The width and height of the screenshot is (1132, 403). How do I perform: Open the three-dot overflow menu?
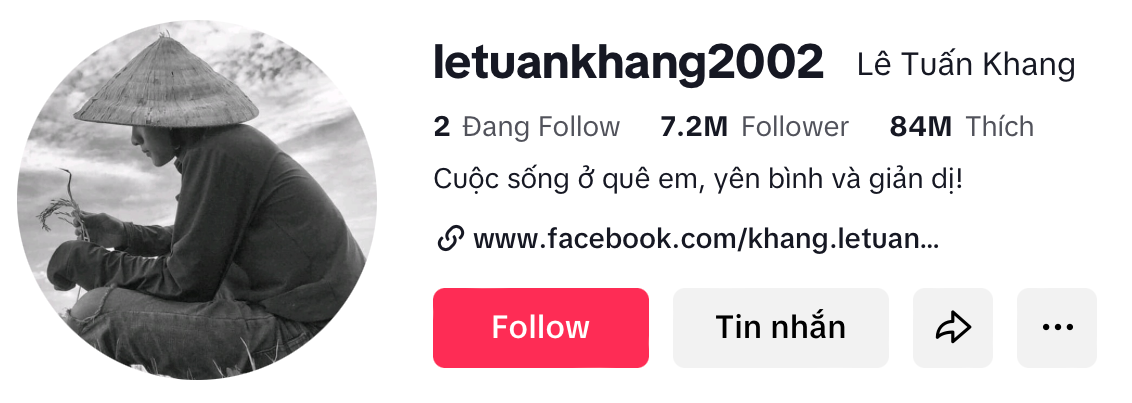tap(1056, 328)
